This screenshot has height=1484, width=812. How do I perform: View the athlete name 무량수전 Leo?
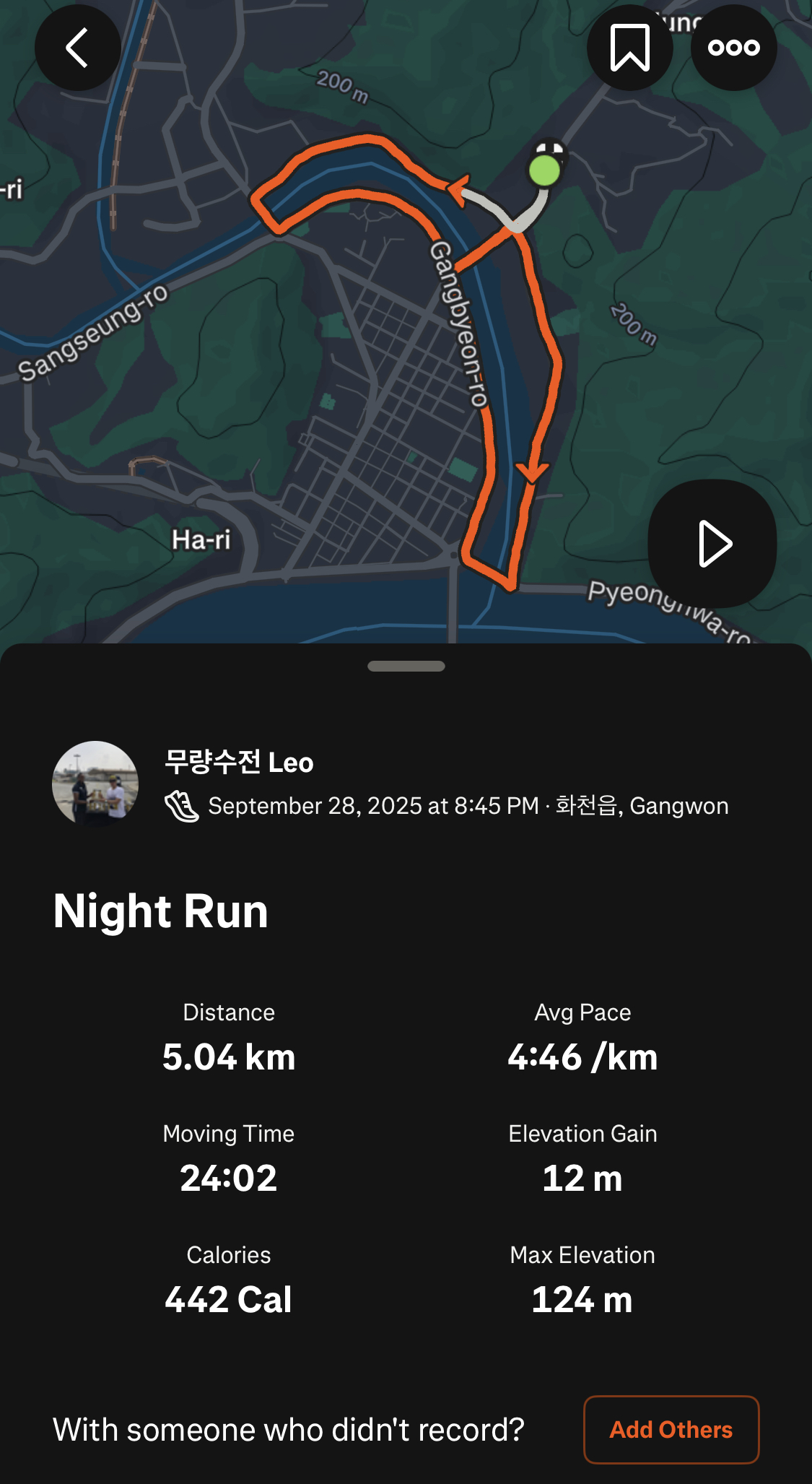(239, 762)
